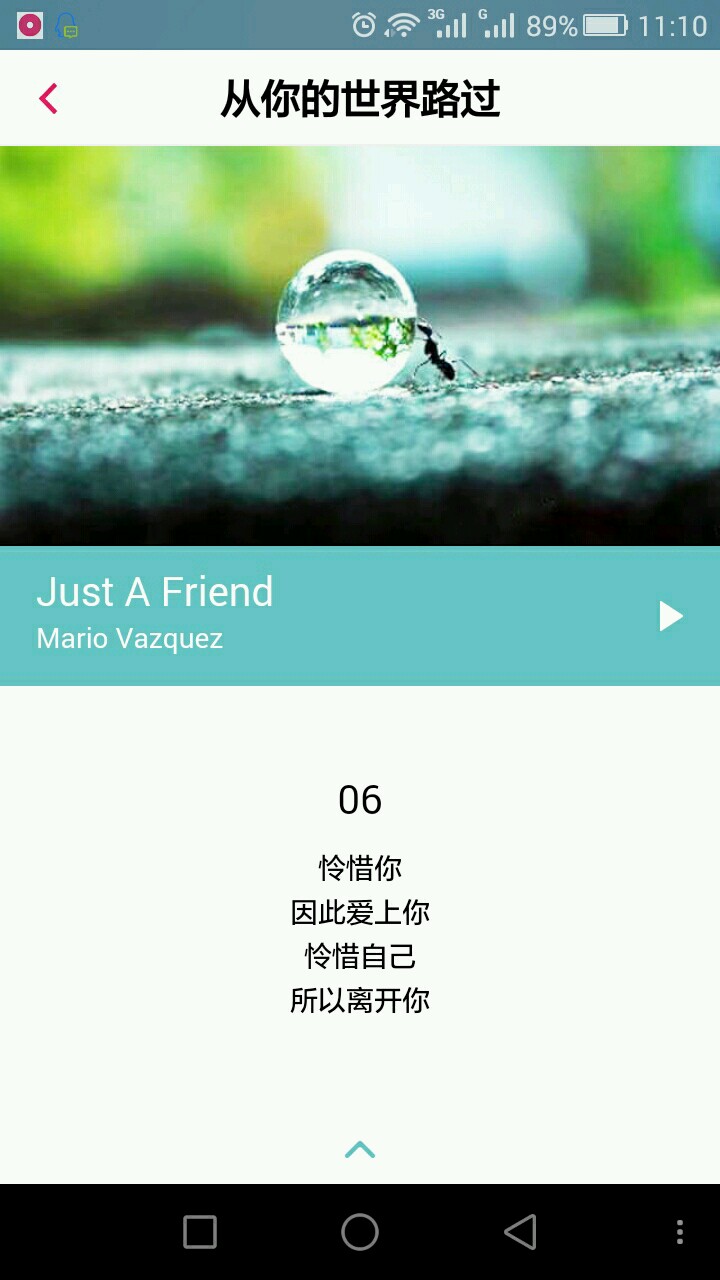Open recent apps from the navigation bar
The image size is (720, 1280).
point(200,1232)
